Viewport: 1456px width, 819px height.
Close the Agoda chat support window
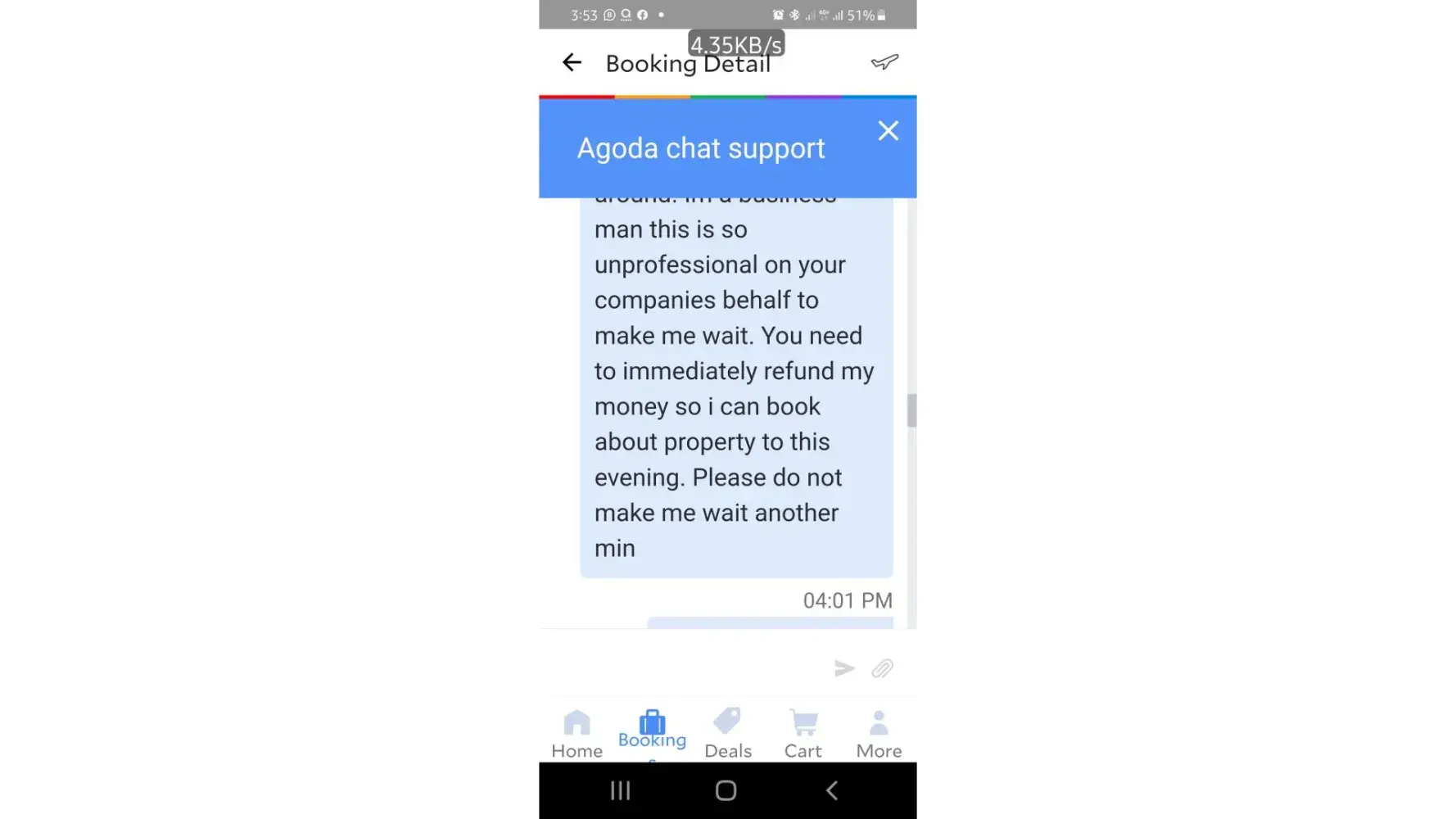(888, 131)
